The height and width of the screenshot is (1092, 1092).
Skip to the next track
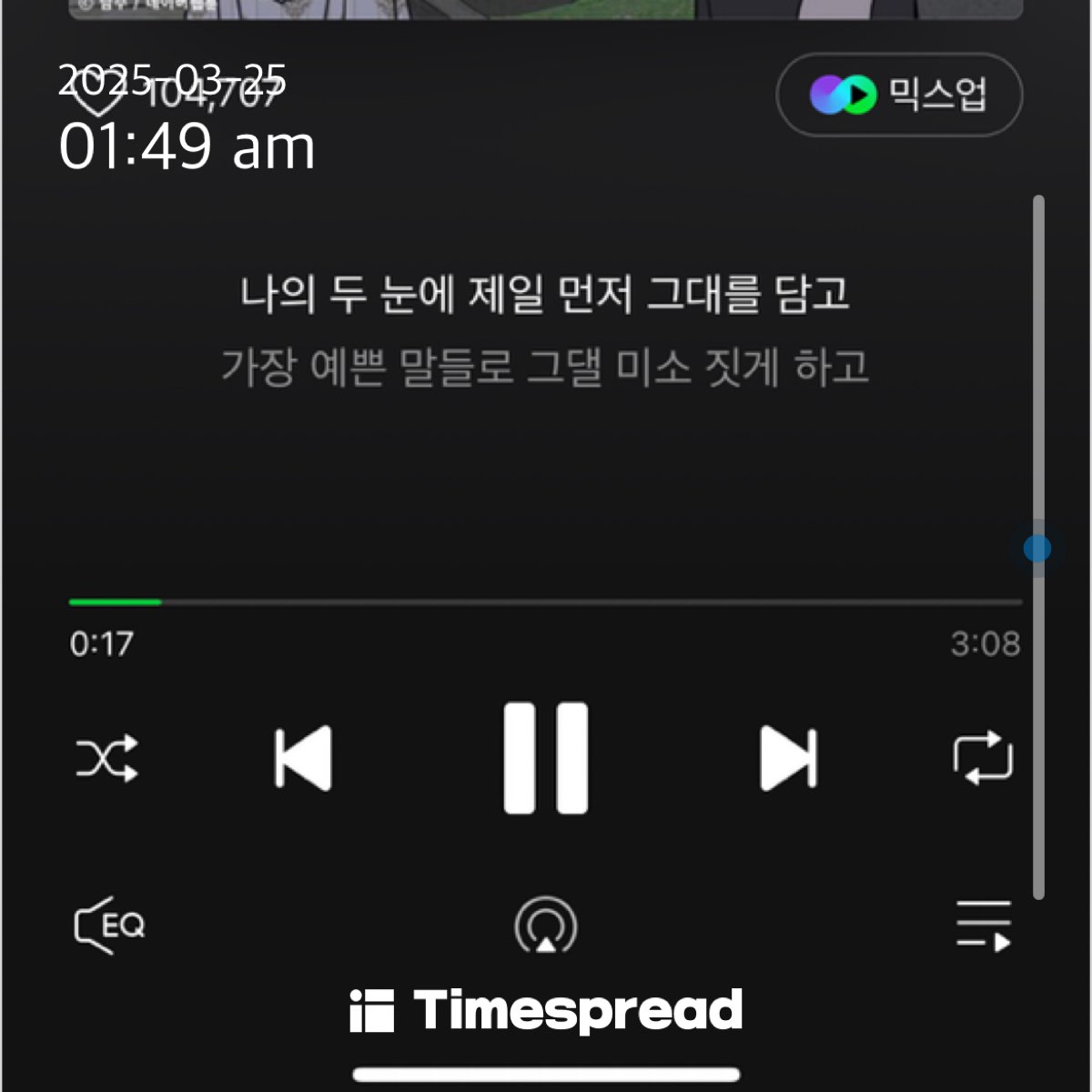788,758
